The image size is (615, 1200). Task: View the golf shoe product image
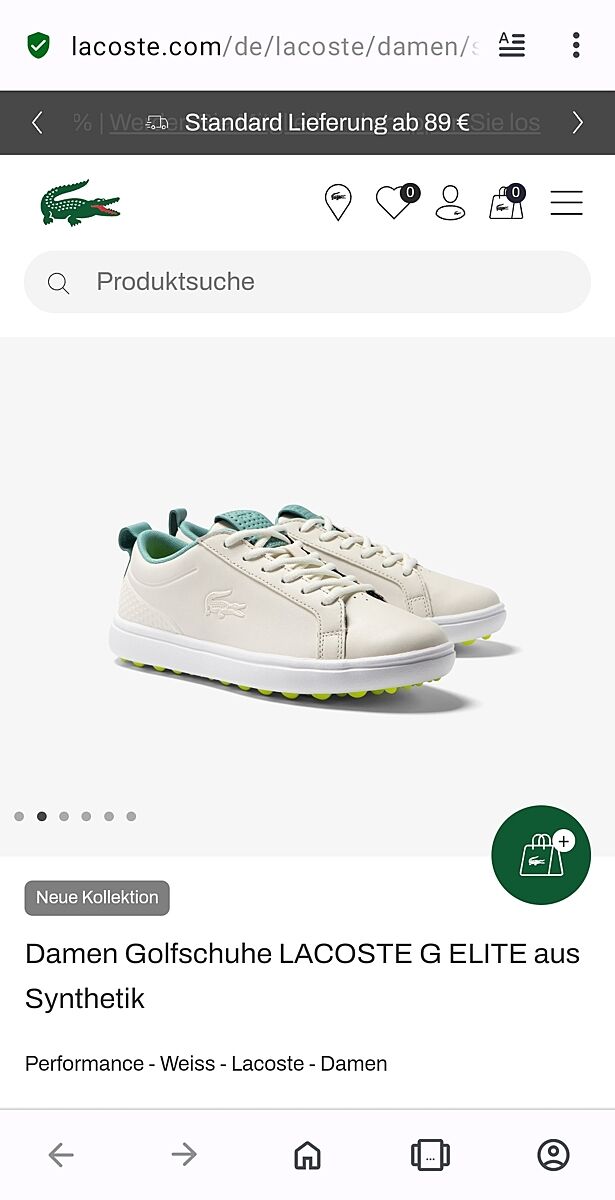click(x=307, y=600)
